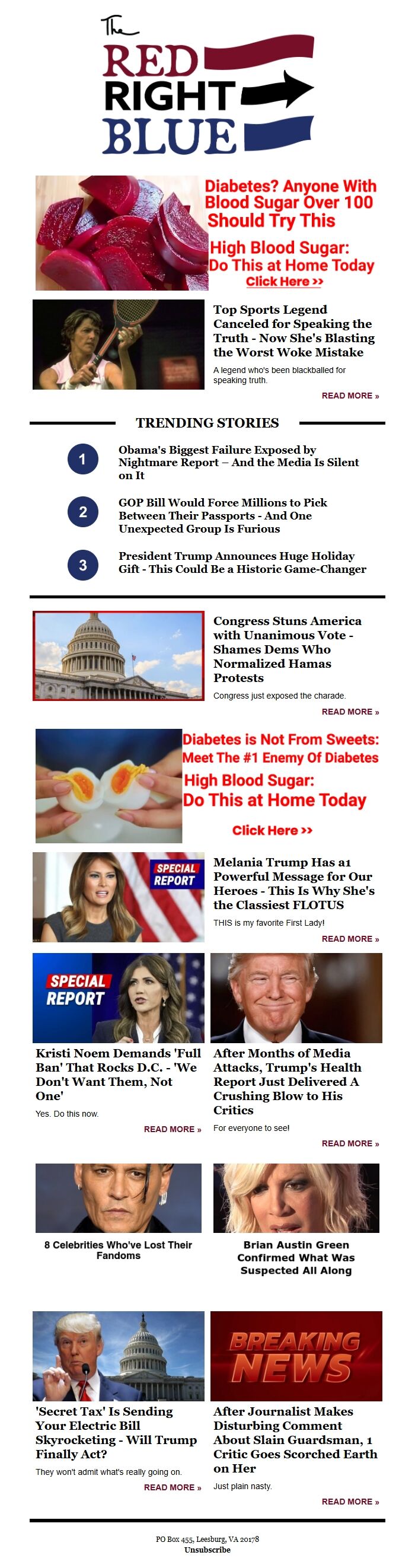Tap Click Here on beet blood sugar ad

(284, 281)
